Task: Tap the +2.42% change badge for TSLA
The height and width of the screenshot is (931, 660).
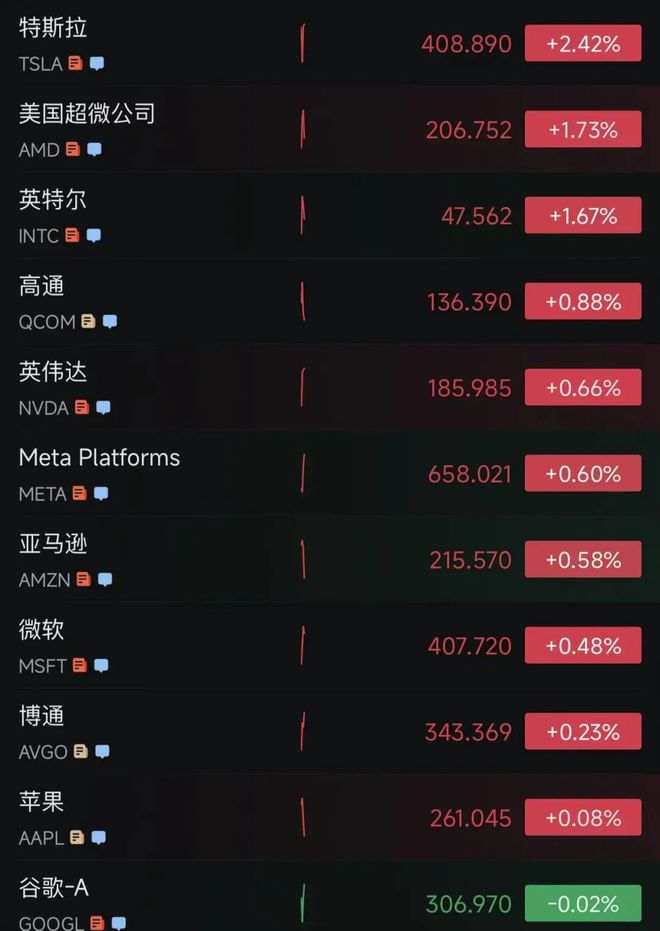Action: click(x=583, y=44)
